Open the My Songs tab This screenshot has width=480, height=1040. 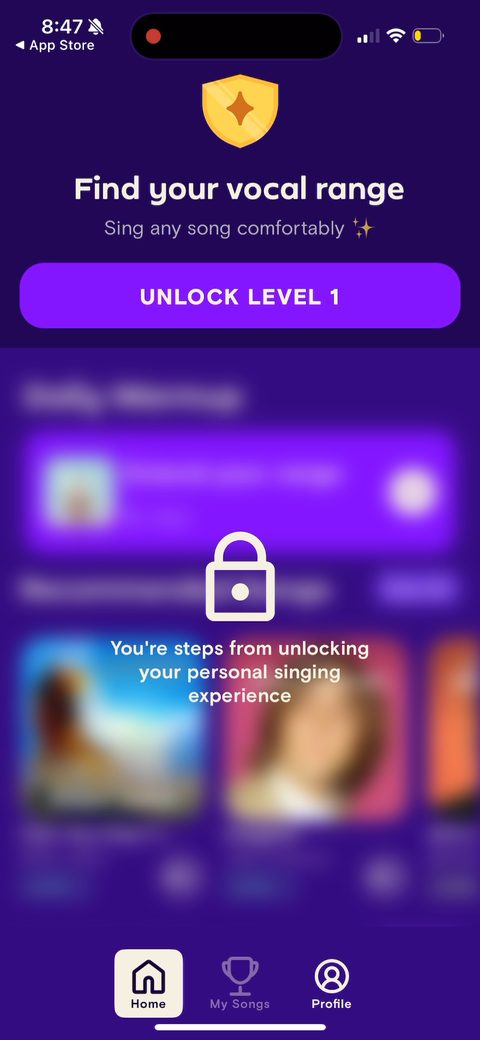tap(240, 983)
